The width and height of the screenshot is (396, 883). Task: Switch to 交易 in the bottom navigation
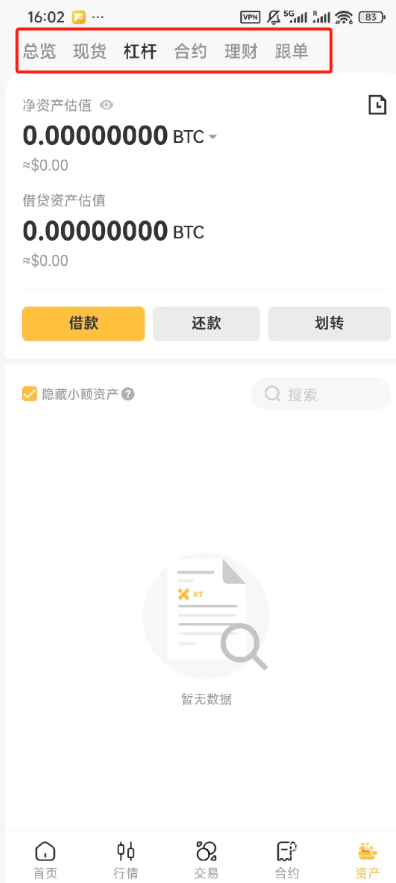[206, 860]
